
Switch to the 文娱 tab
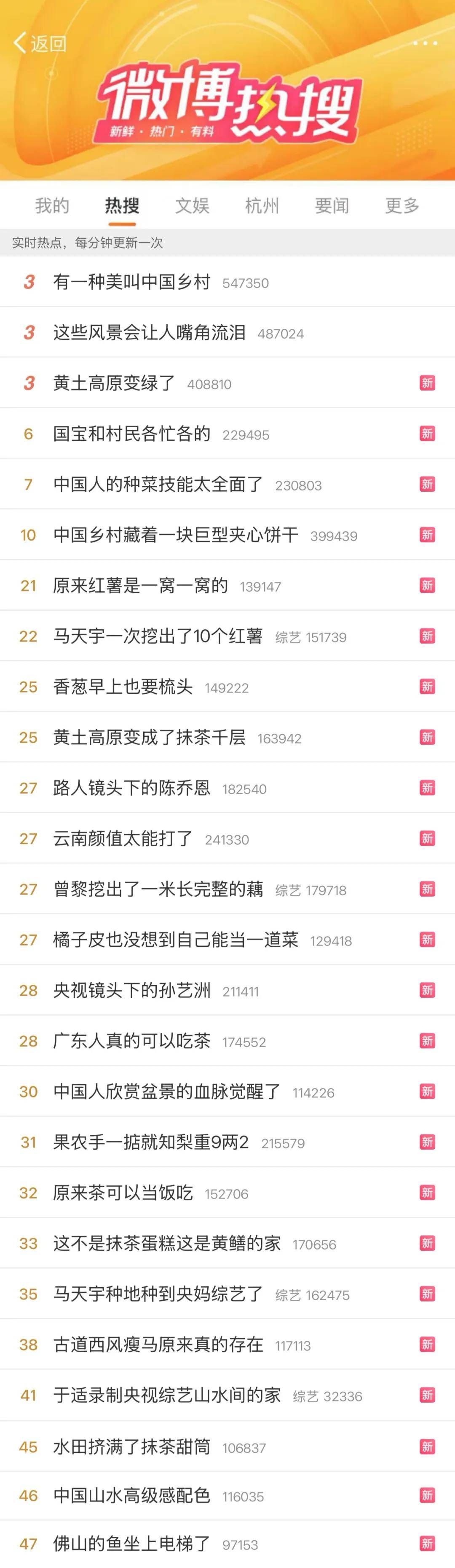(x=192, y=206)
